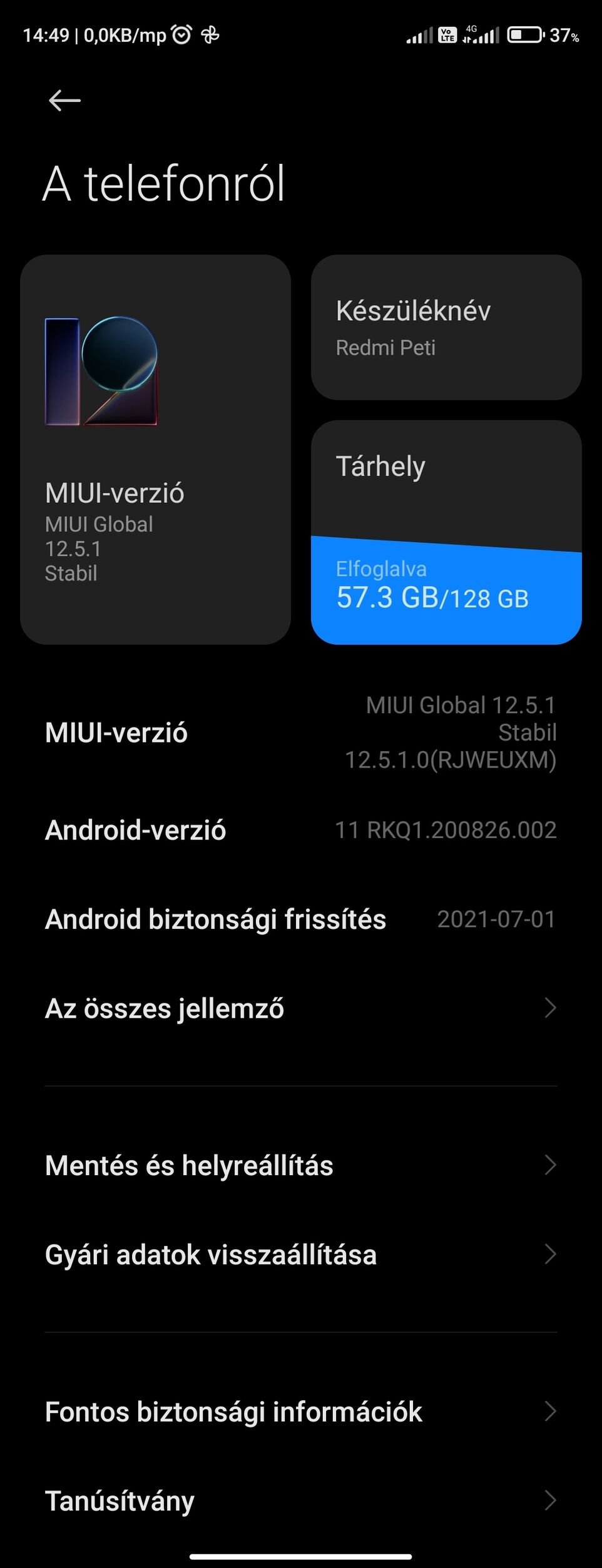Open Az összes jellemző
602x1568 pixels.
point(300,1008)
